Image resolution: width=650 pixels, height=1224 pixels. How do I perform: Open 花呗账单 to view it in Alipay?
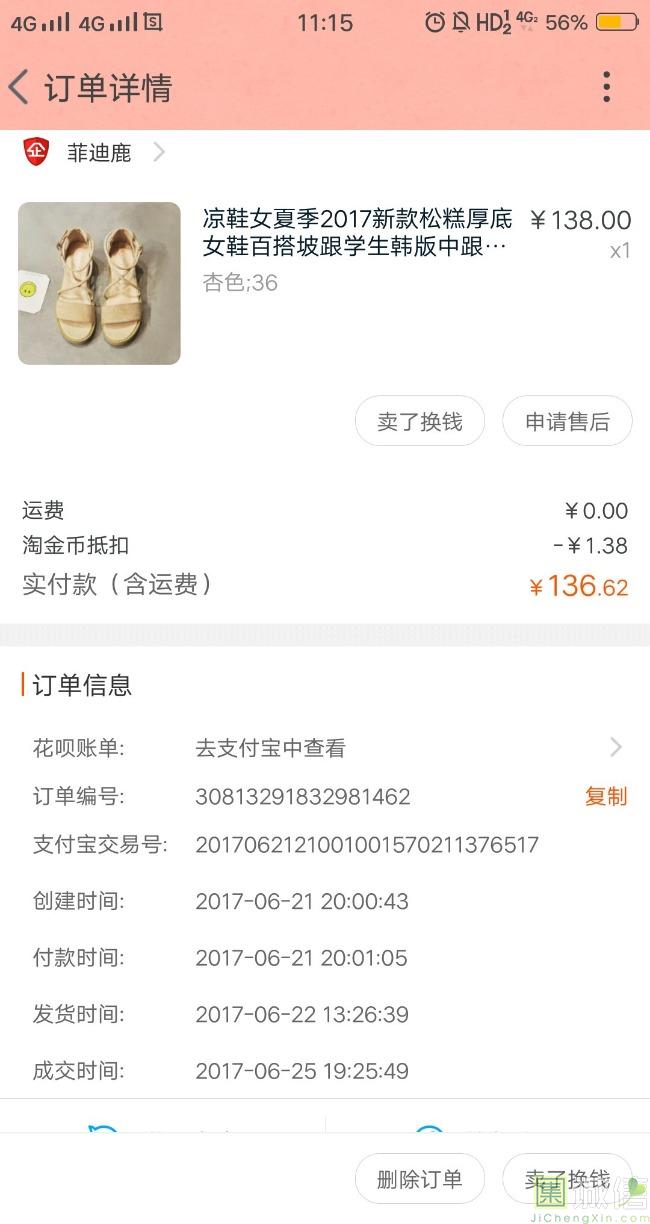pos(330,747)
